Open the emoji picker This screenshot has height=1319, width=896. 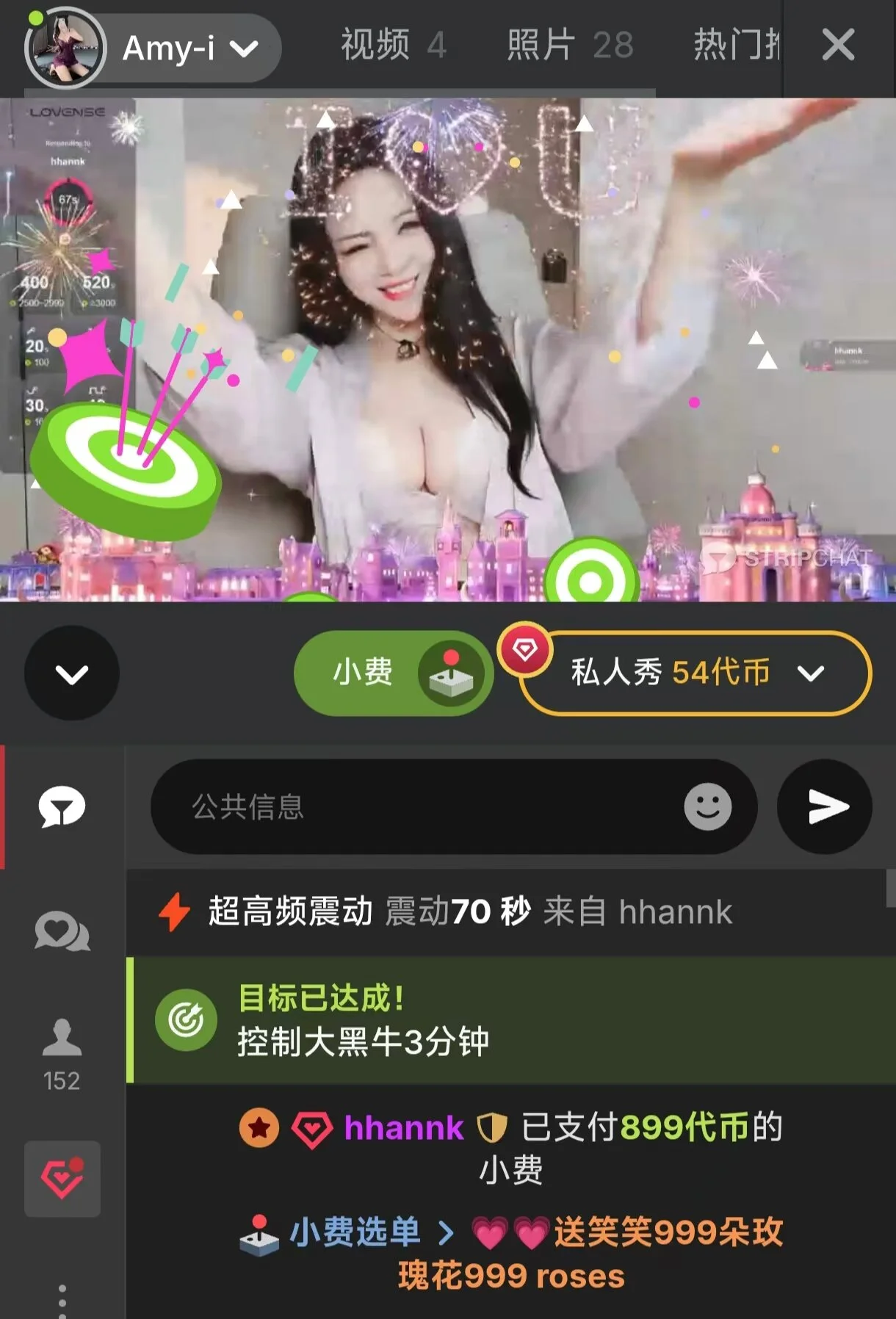coord(707,806)
